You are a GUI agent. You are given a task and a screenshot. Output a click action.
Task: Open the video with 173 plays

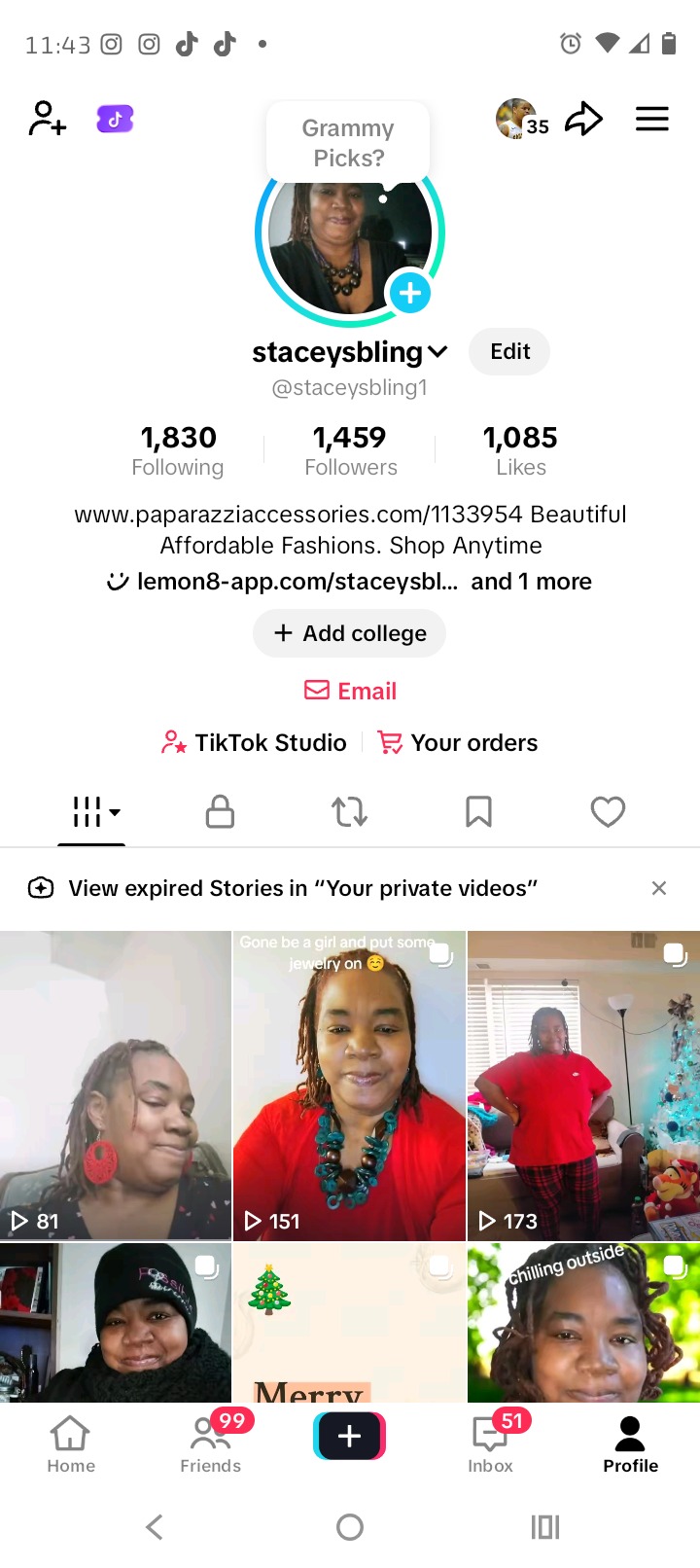click(583, 1085)
